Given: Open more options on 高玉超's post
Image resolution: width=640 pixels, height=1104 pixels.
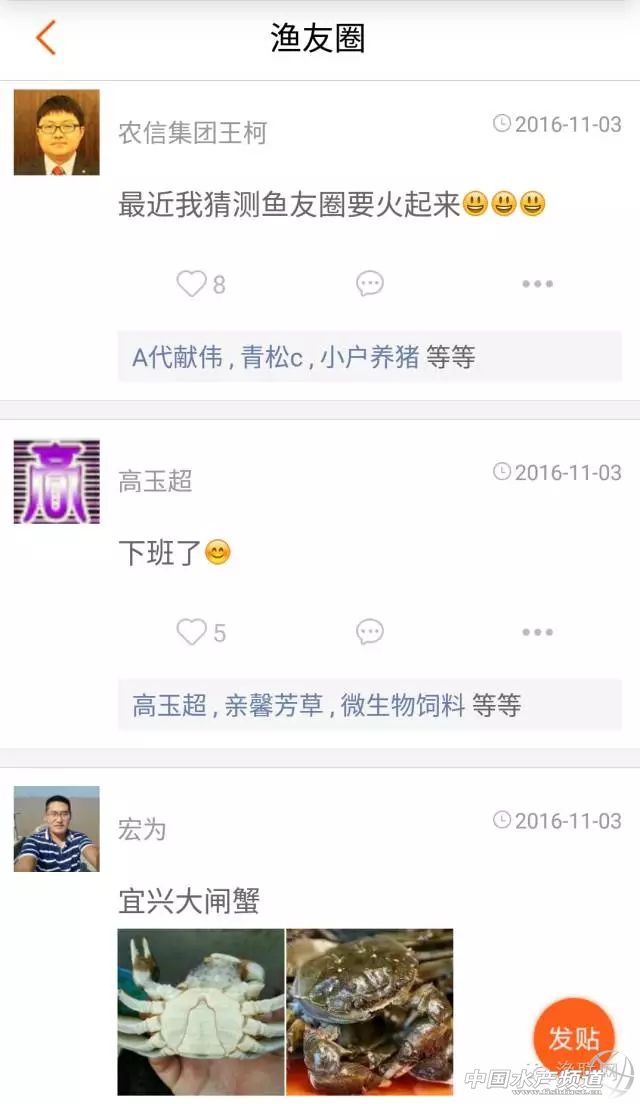Looking at the screenshot, I should click(x=537, y=632).
